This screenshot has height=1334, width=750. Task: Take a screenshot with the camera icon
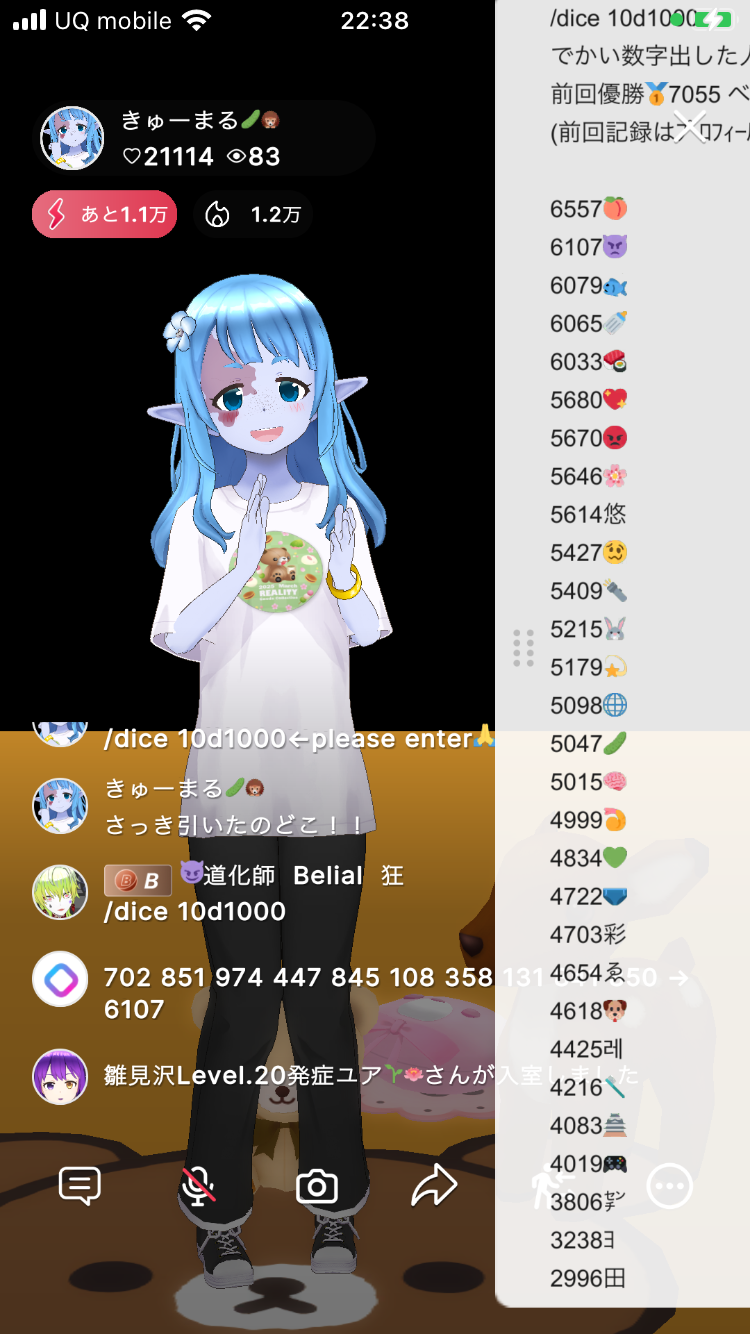point(316,1186)
